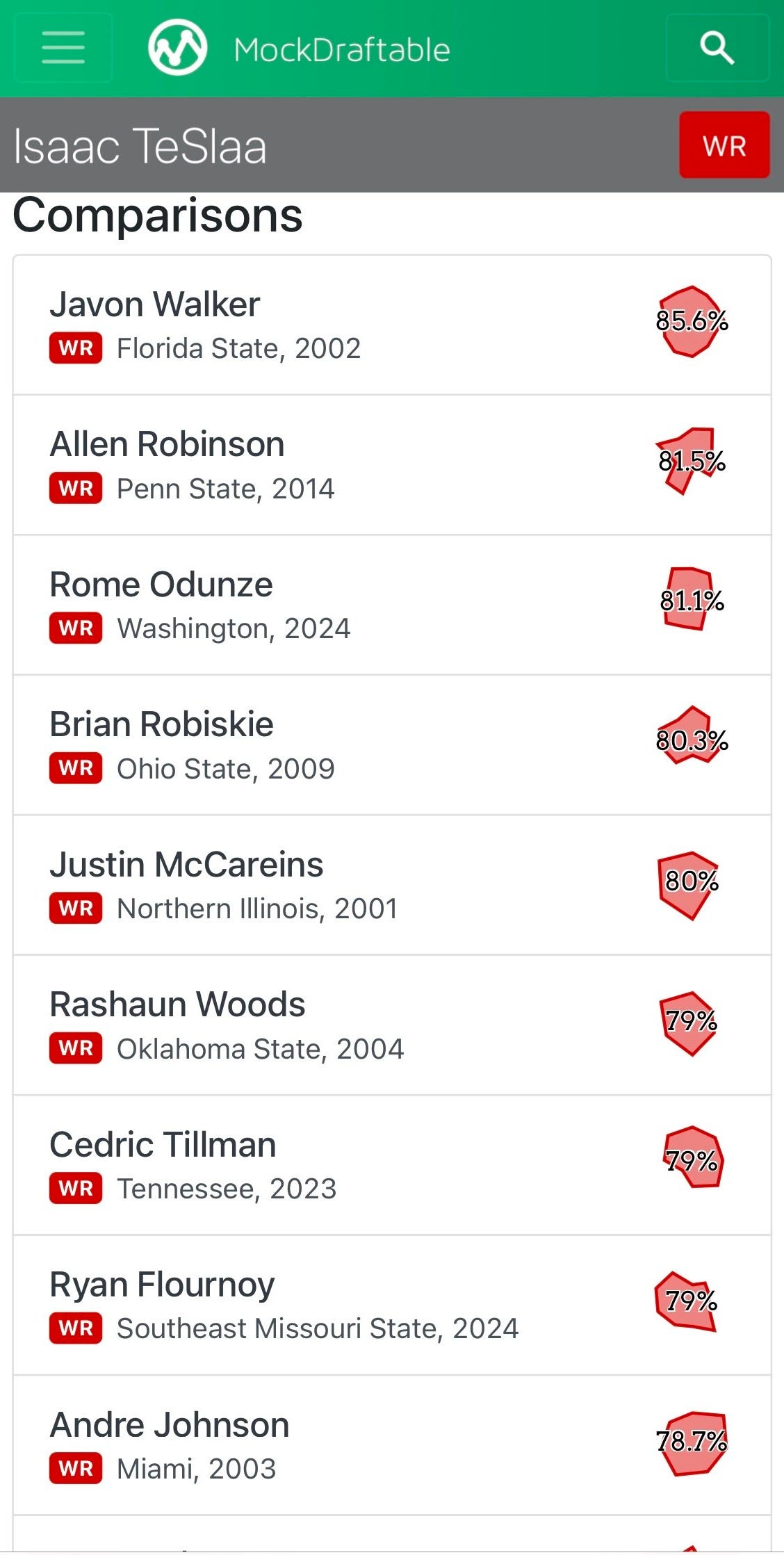Open the Cedric Tillman comparison
This screenshot has height=1555, width=784.
pyautogui.click(x=163, y=1145)
